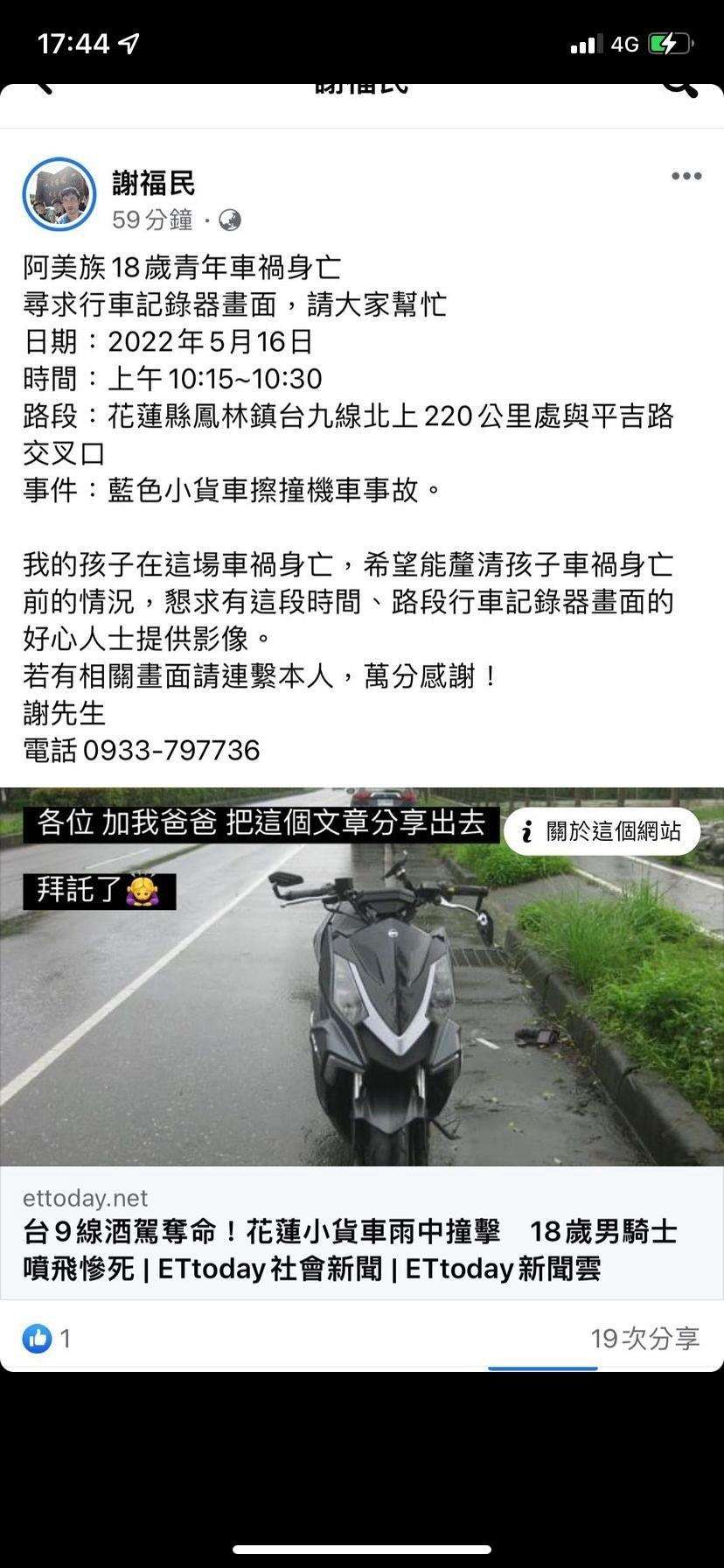724x1568 pixels.
Task: Tap the 關於這個網站 info button
Action: (x=602, y=831)
